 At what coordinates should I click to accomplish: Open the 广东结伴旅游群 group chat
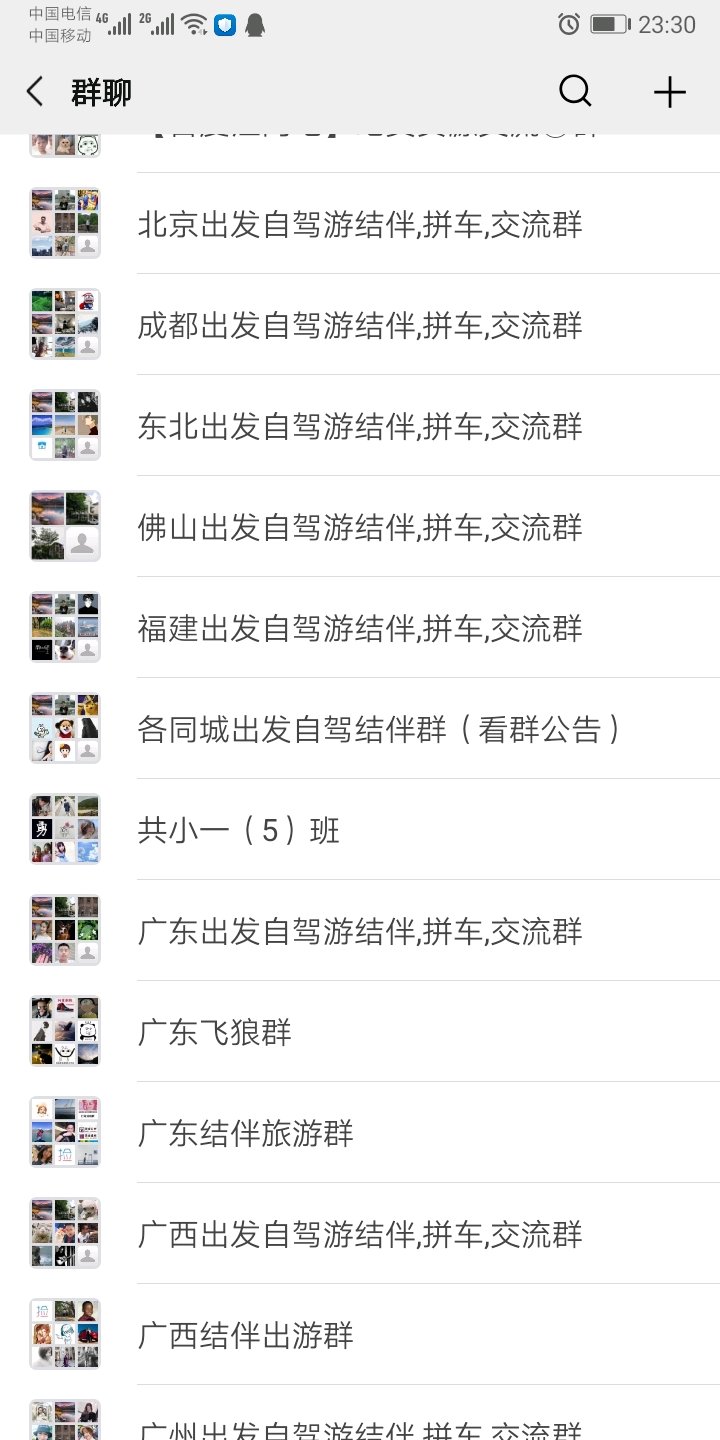[x=360, y=1132]
